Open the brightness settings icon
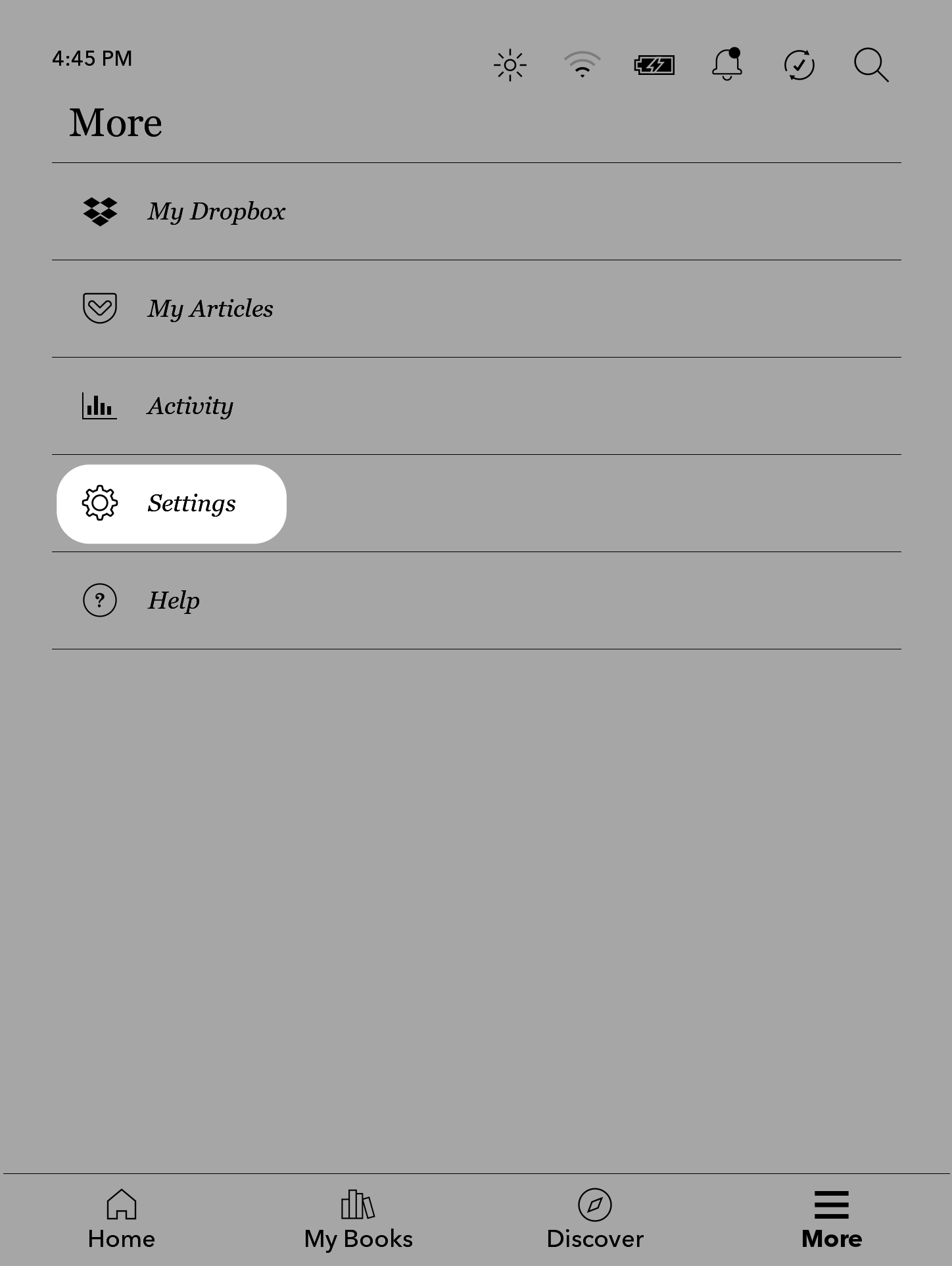This screenshot has height=1266, width=952. pyautogui.click(x=510, y=65)
